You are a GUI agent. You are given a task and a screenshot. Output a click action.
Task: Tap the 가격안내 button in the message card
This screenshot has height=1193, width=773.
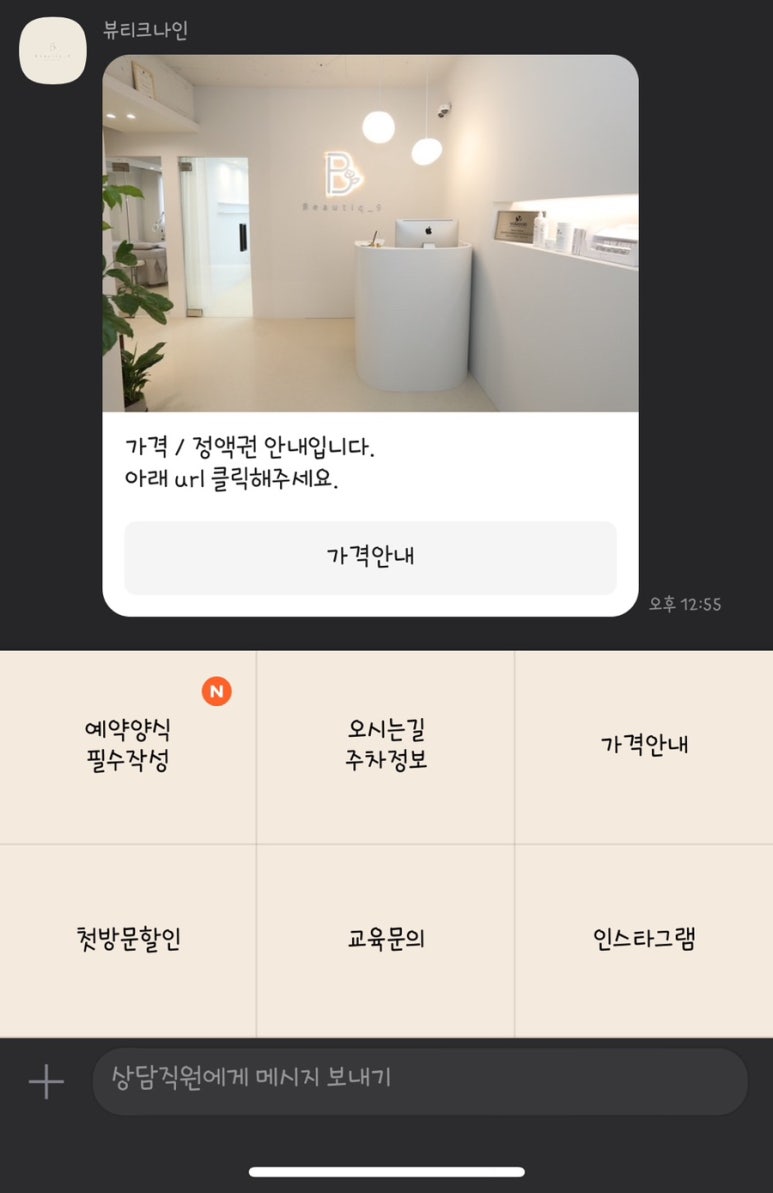tap(370, 557)
